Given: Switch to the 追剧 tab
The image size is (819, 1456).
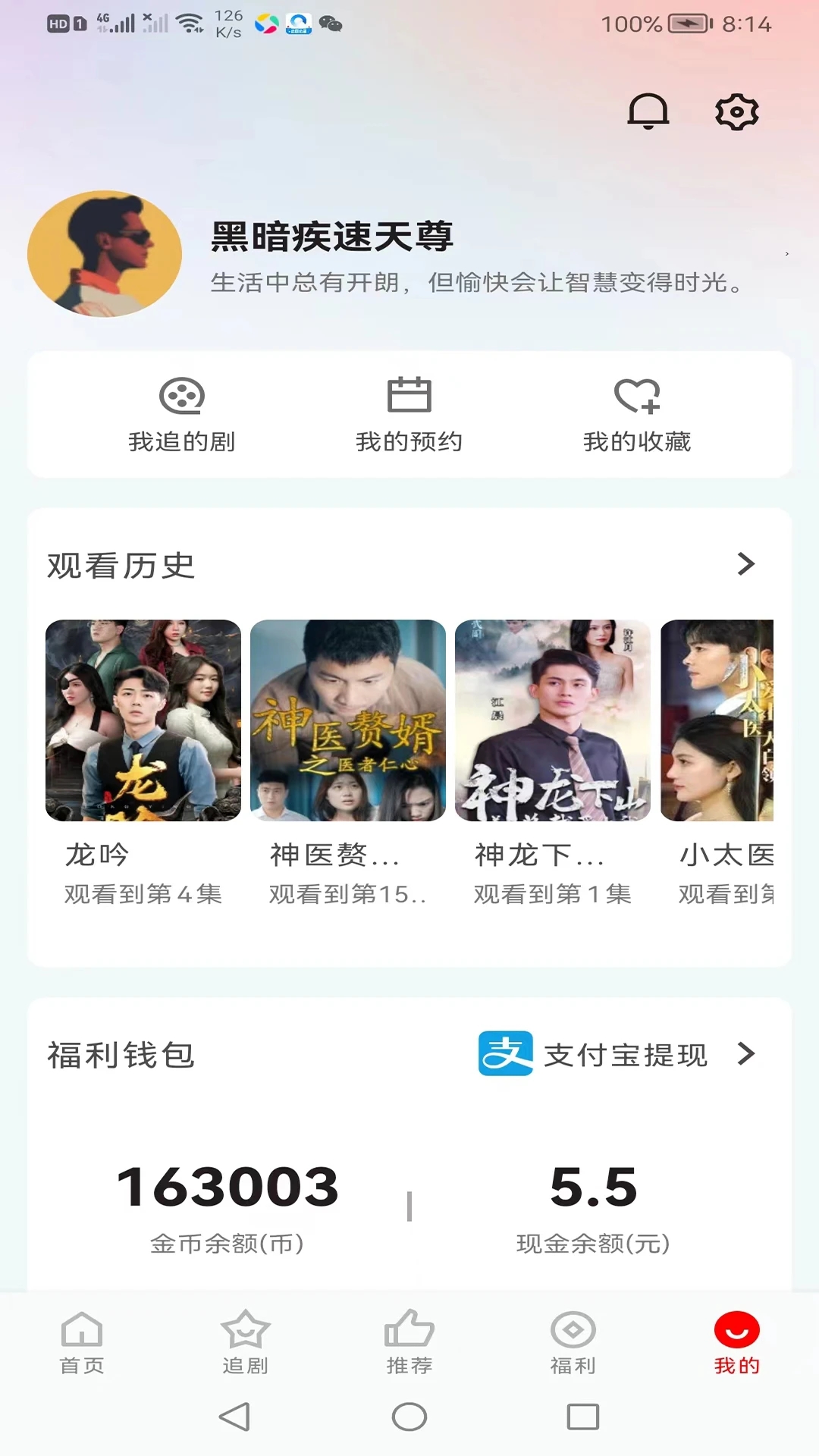Looking at the screenshot, I should tap(245, 1342).
